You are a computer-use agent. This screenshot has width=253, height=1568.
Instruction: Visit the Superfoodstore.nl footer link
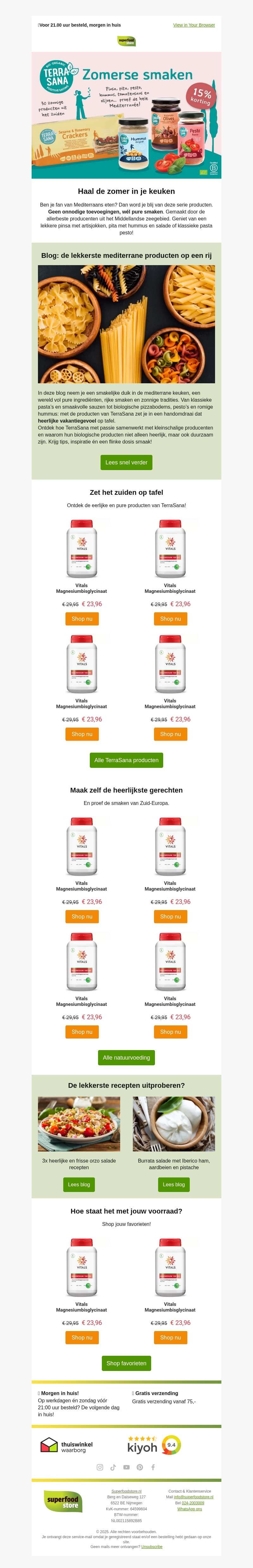point(126,1491)
